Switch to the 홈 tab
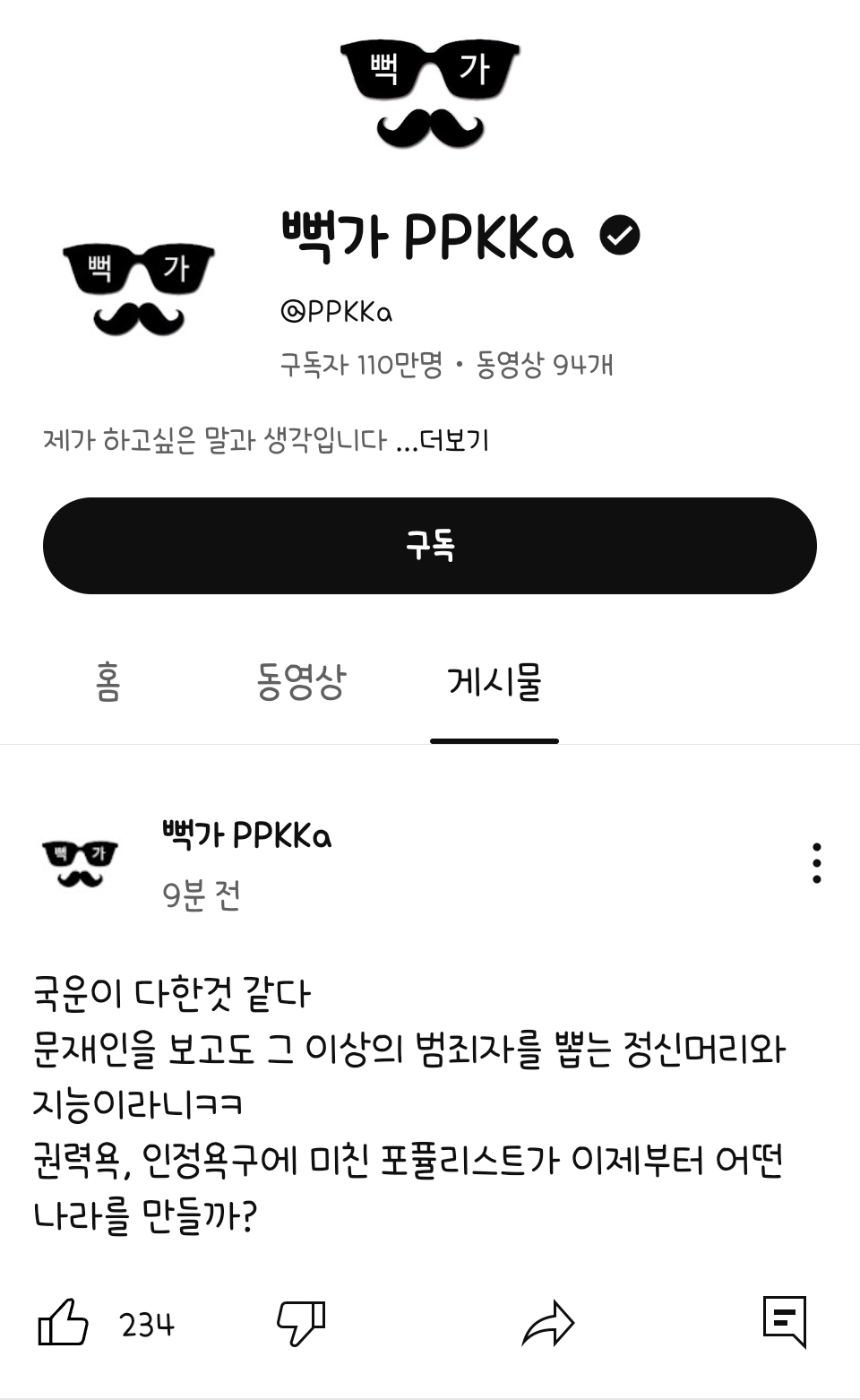Image resolution: width=860 pixels, height=1400 pixels. [107, 683]
